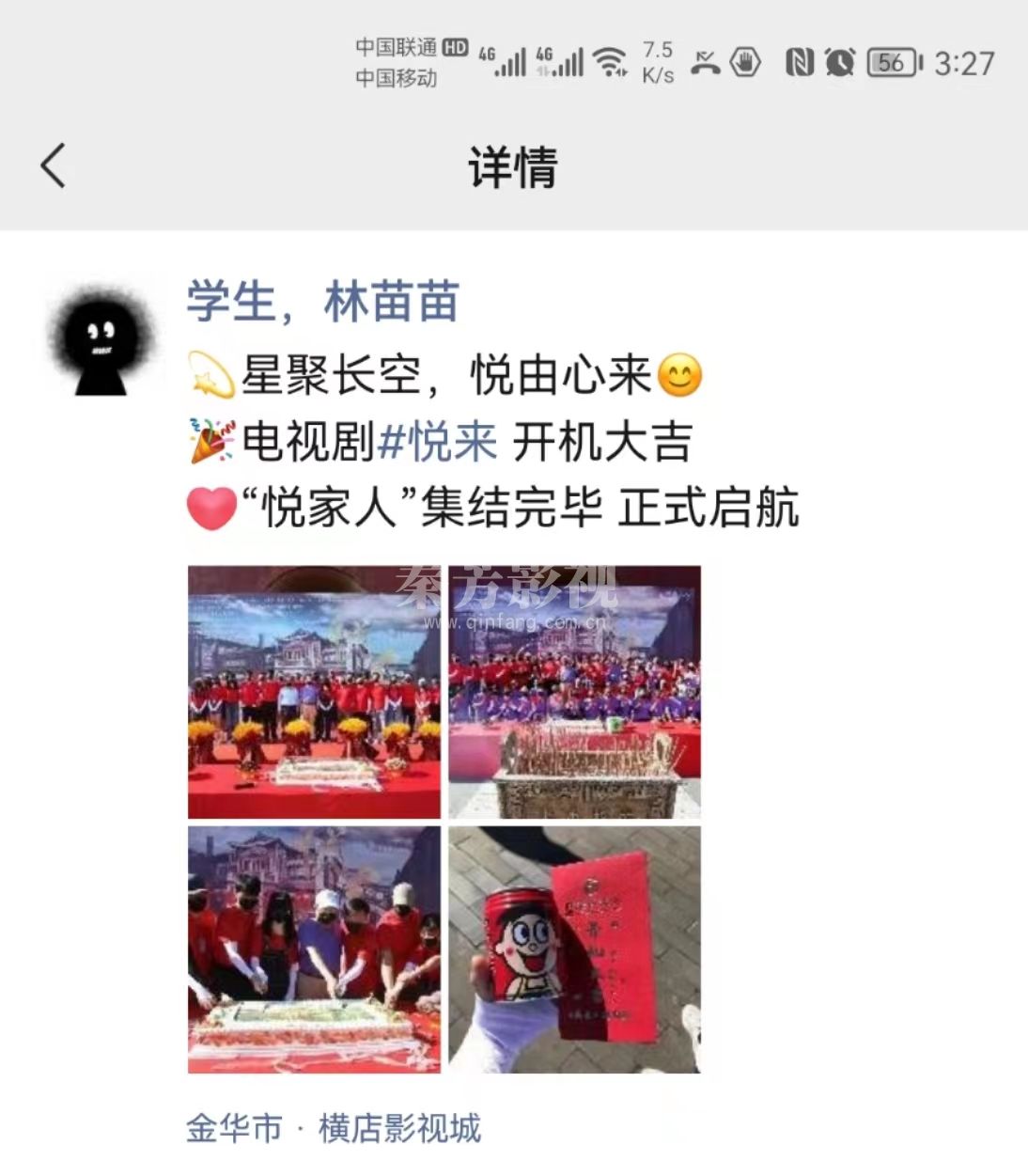Image resolution: width=1028 pixels, height=1176 pixels.
Task: Open the photo with the incense burner
Action: click(x=574, y=692)
